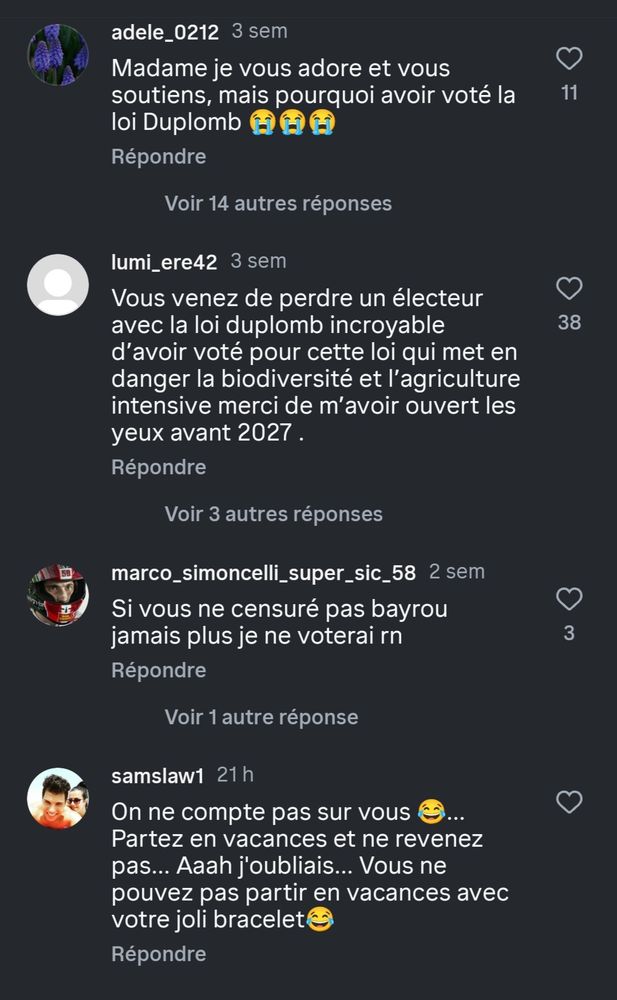Open adele_0212's profile picture
The width and height of the screenshot is (617, 1000).
coord(58,55)
